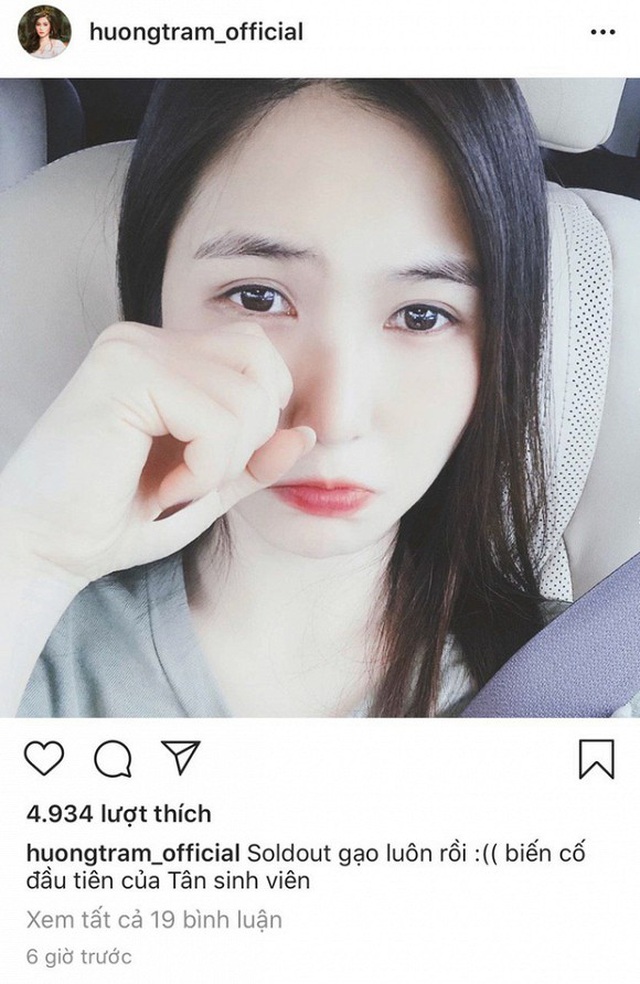Share the post with the paper plane icon
This screenshot has height=984, width=640.
click(x=181, y=759)
